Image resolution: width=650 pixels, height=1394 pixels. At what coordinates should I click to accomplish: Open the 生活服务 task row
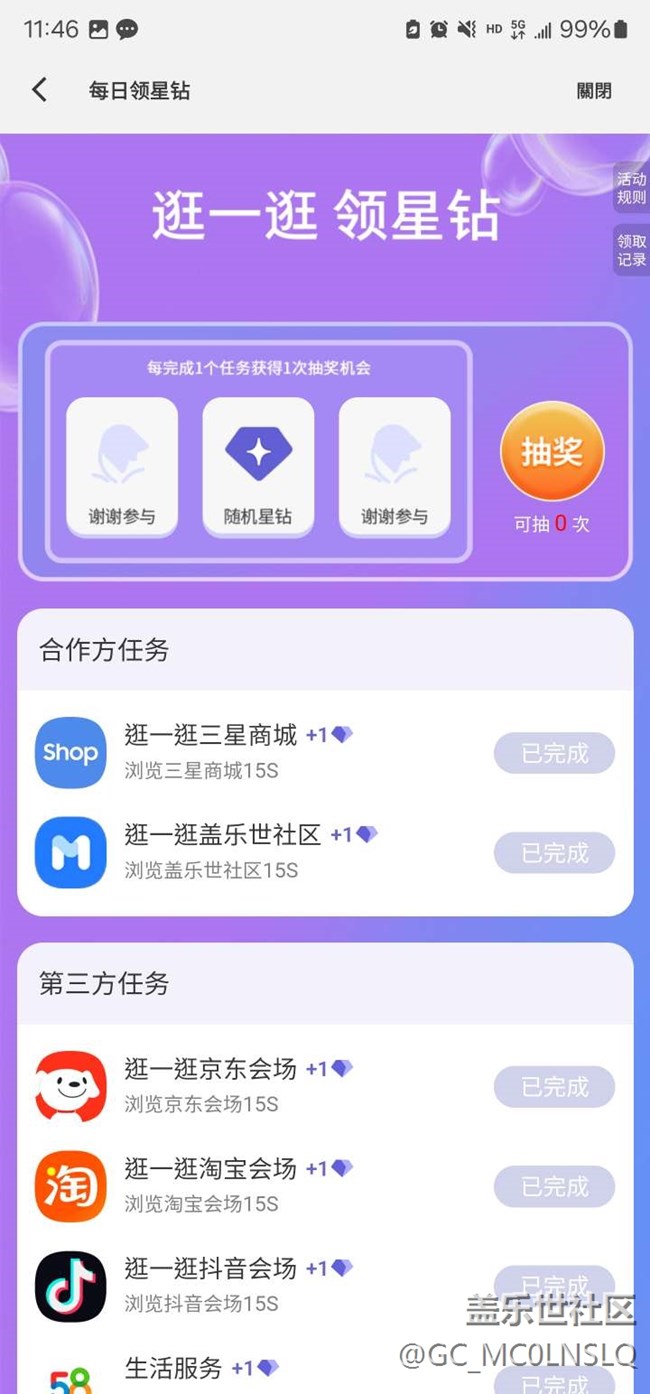coord(325,1370)
